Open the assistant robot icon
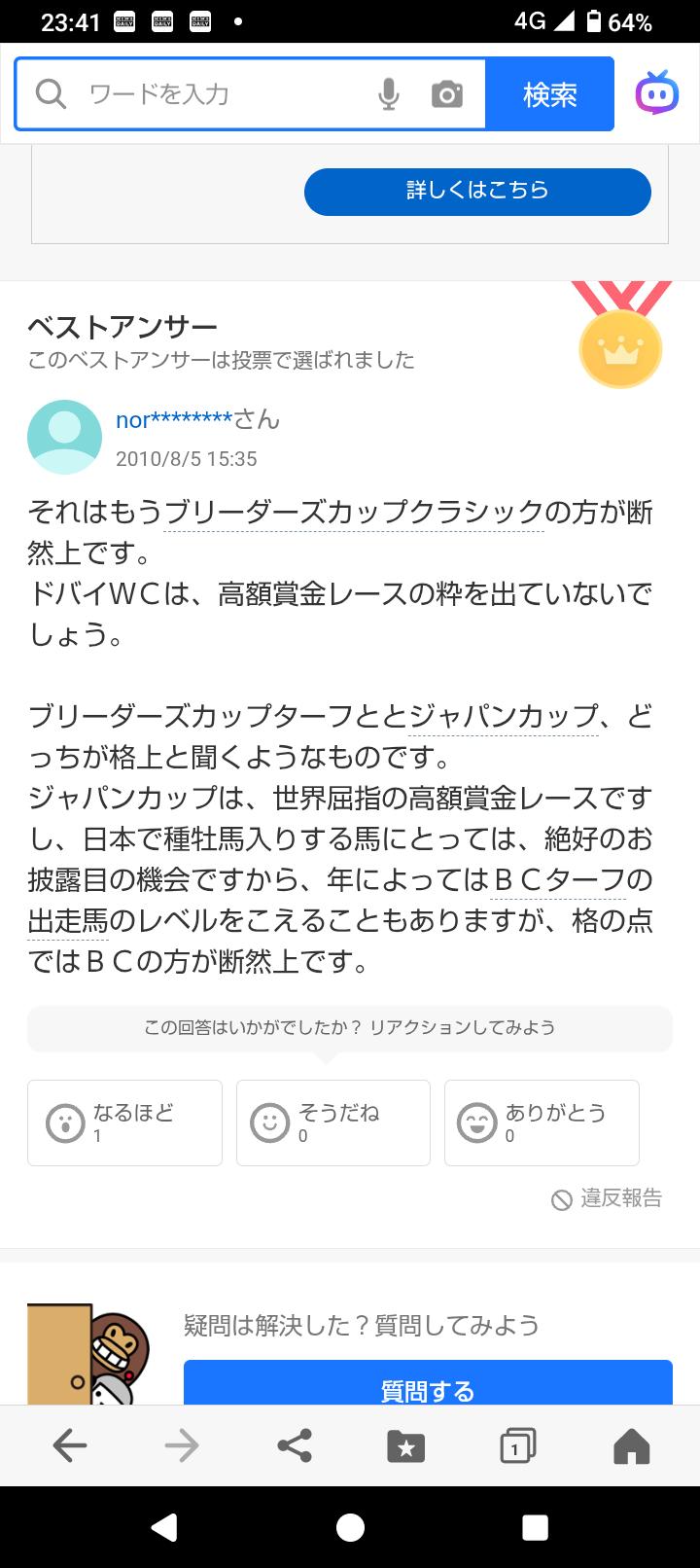The width and height of the screenshot is (700, 1568). [657, 94]
